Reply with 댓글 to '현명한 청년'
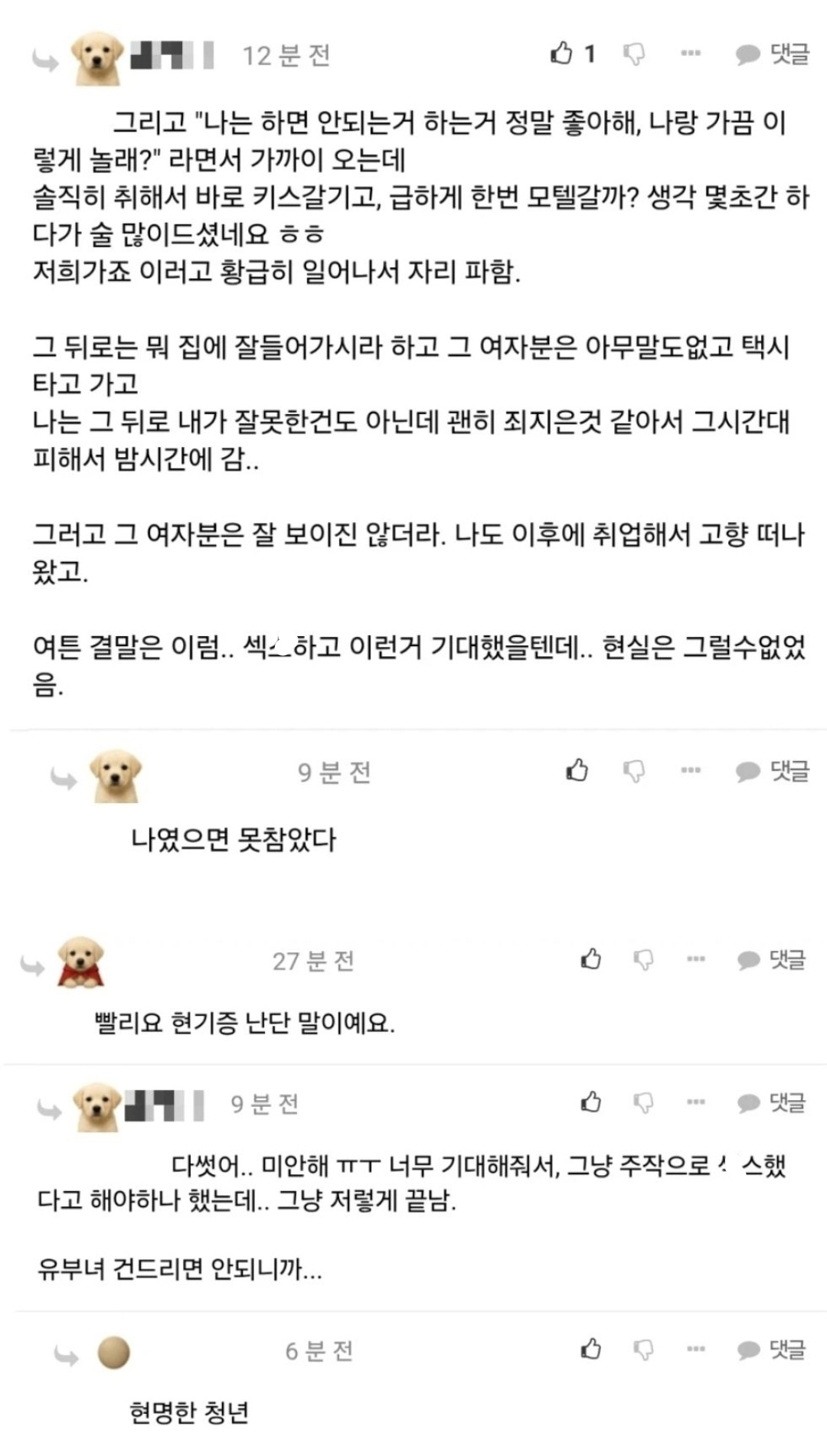The width and height of the screenshot is (827, 1456). [x=771, y=1350]
